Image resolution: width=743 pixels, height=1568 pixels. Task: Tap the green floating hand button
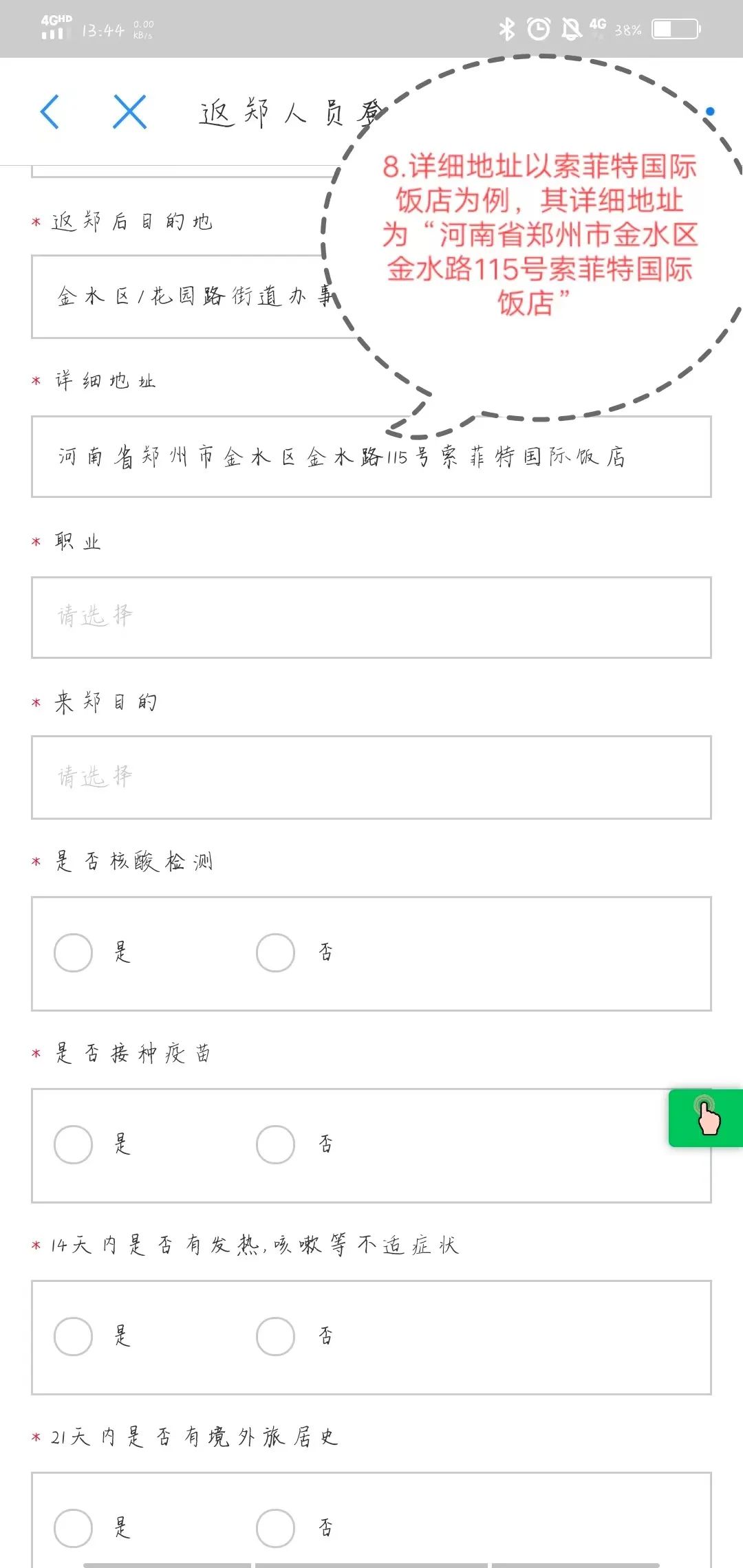[706, 1118]
